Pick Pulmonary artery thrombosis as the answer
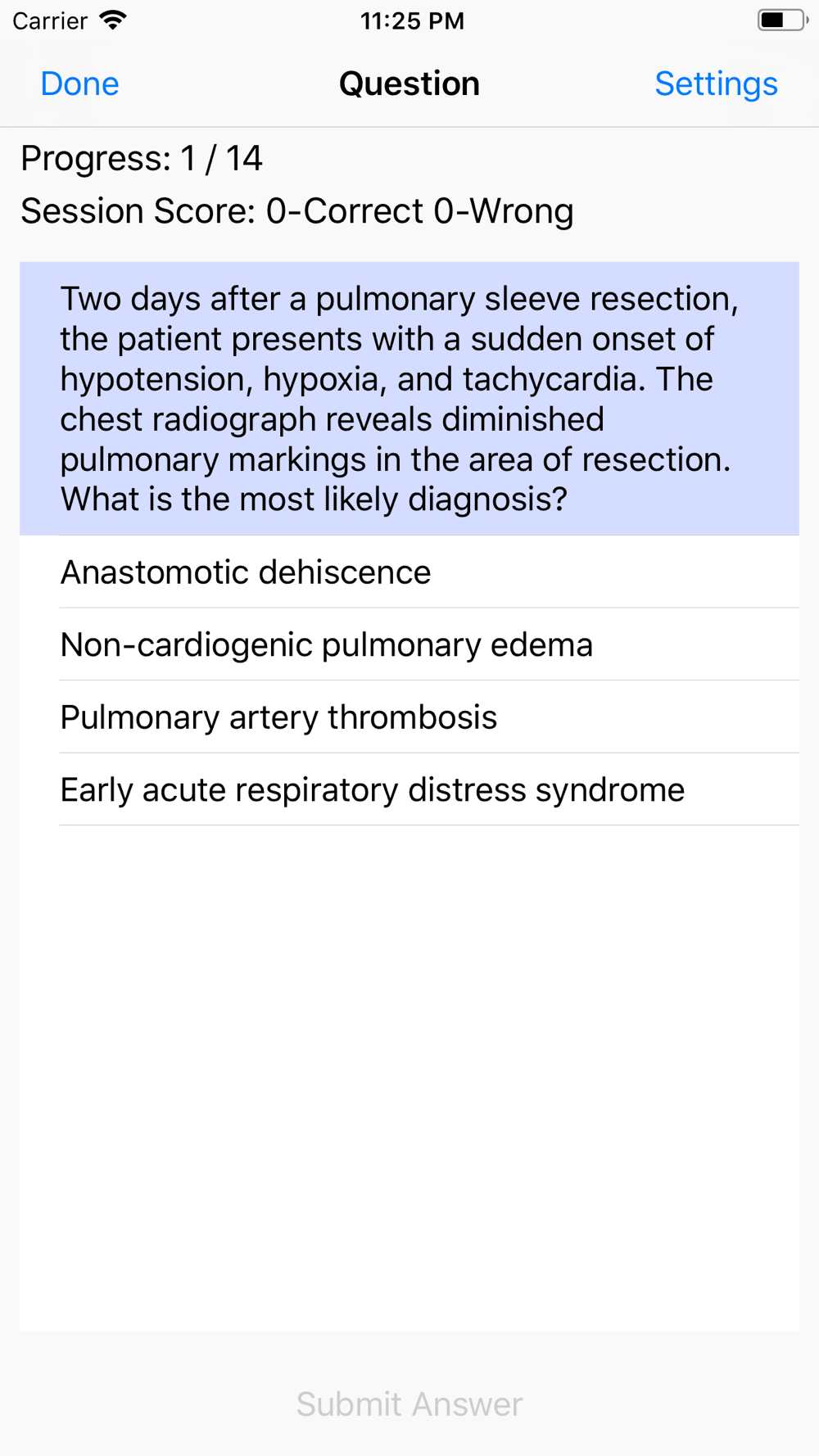 (x=409, y=717)
